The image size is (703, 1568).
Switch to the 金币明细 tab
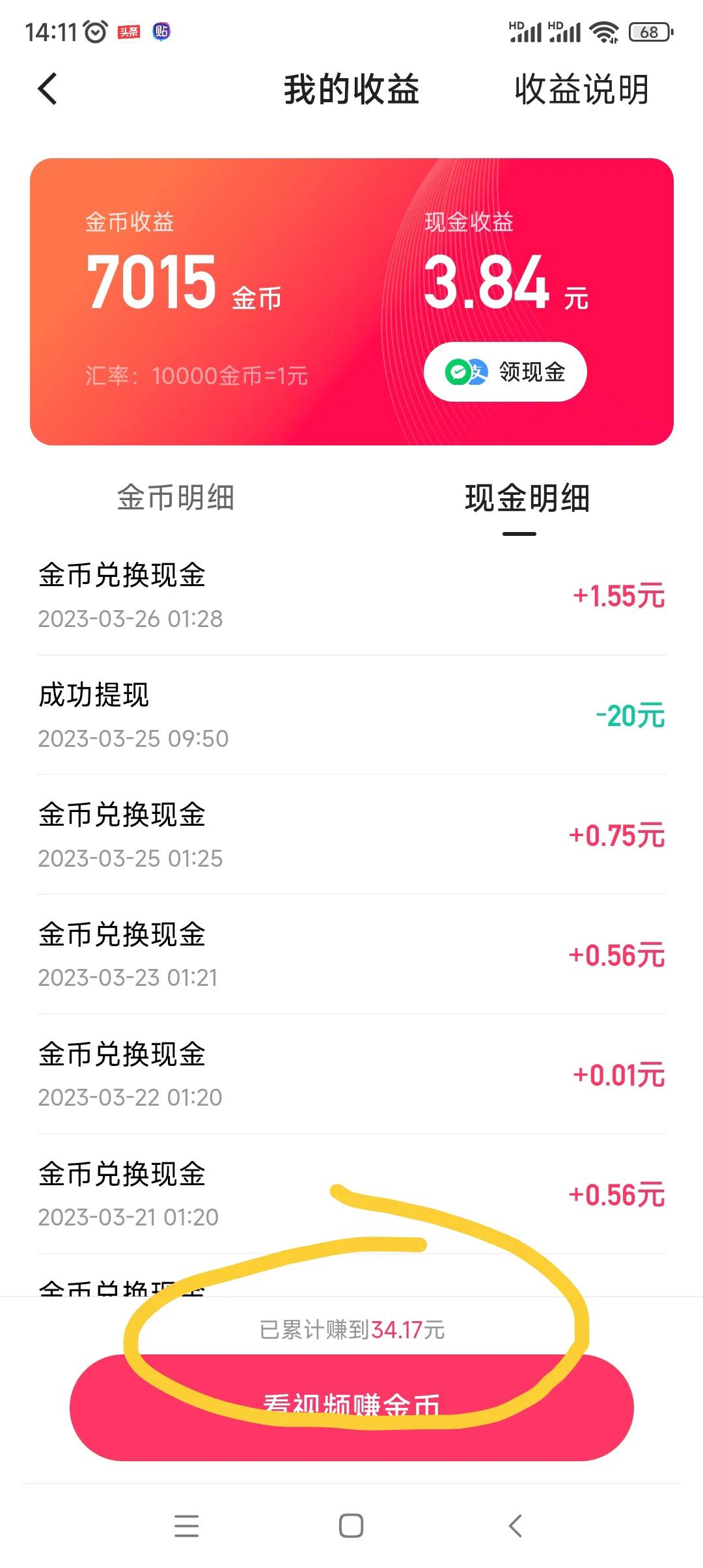pyautogui.click(x=176, y=498)
